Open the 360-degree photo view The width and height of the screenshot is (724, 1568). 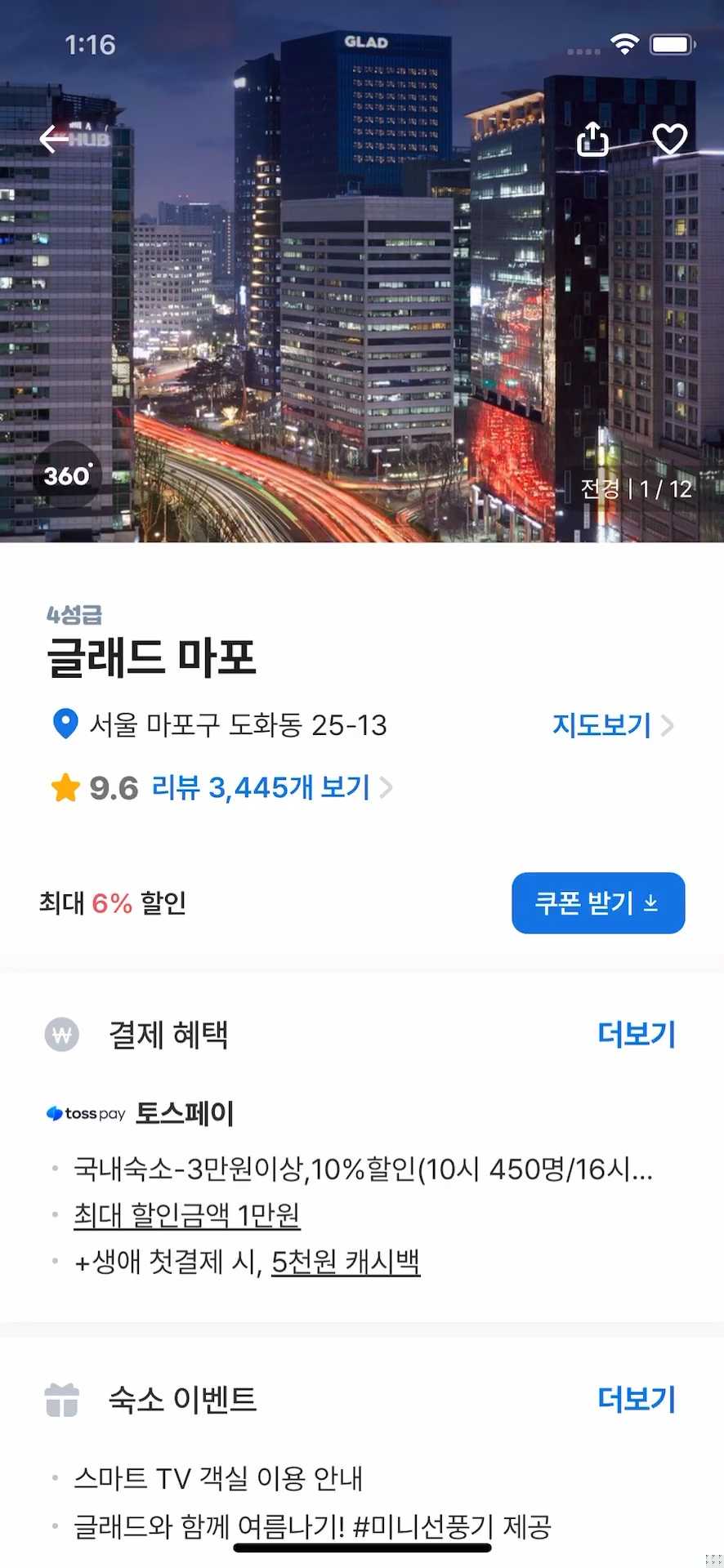coord(68,474)
